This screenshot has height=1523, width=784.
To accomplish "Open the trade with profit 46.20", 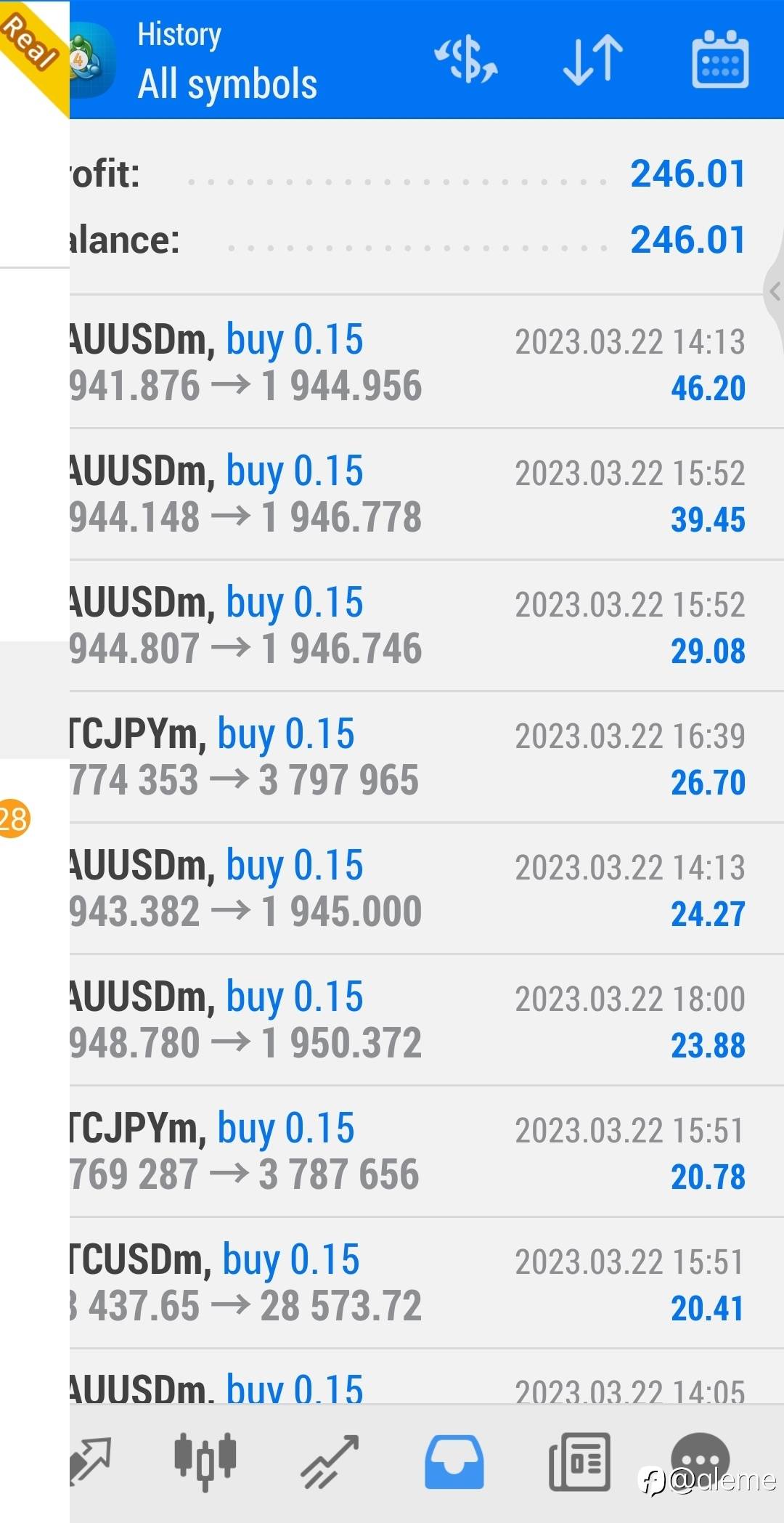I will point(427,362).
